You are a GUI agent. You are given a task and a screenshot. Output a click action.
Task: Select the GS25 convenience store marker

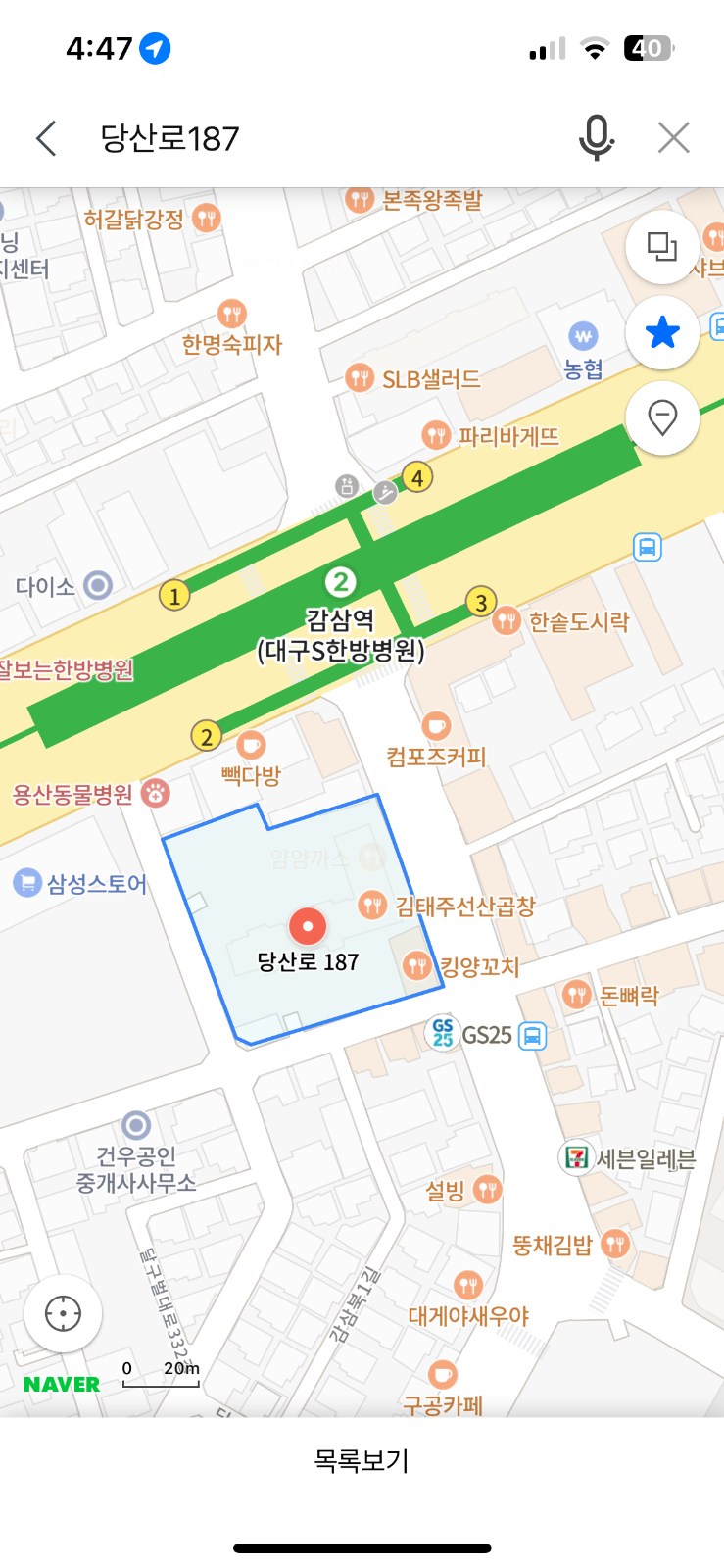point(443,1033)
